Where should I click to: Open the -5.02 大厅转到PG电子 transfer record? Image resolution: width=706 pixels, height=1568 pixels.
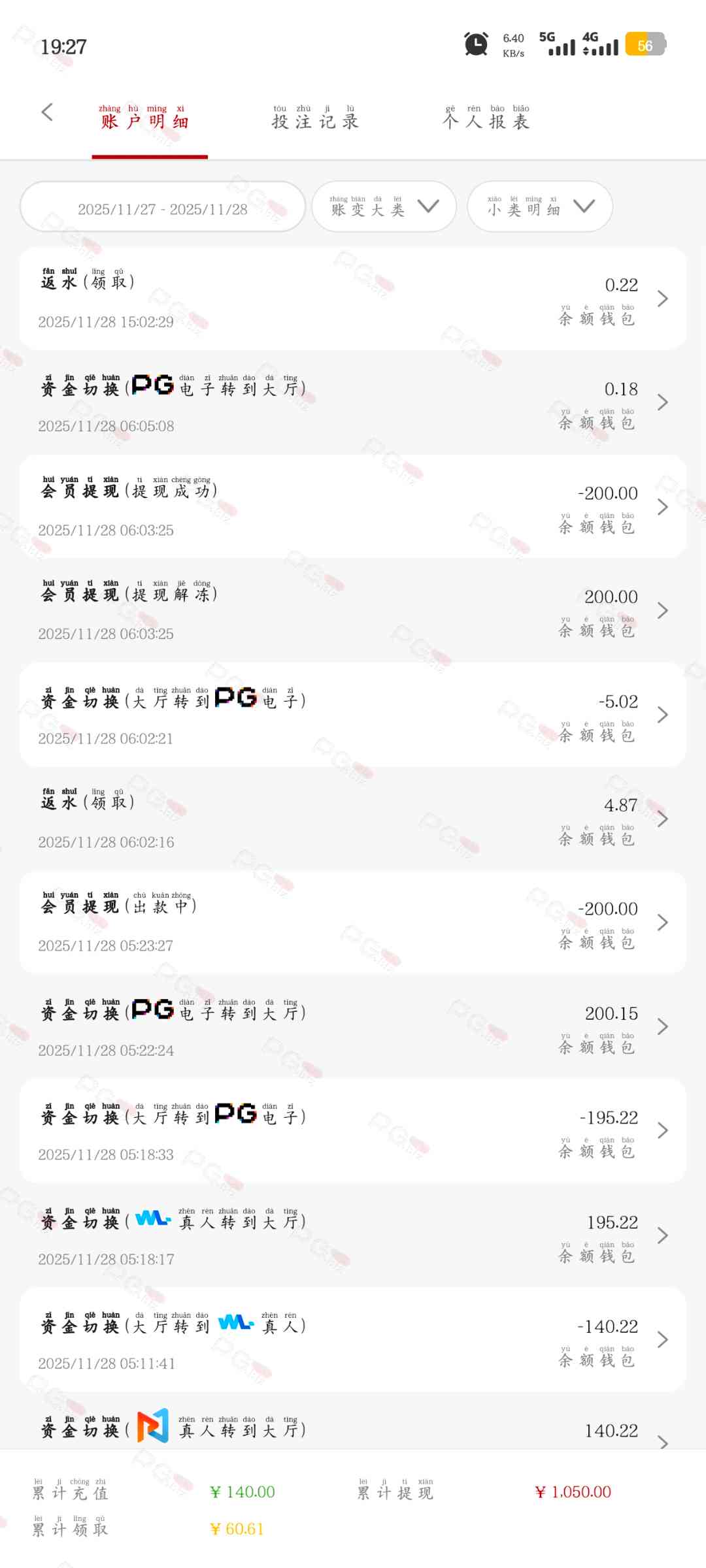[353, 715]
